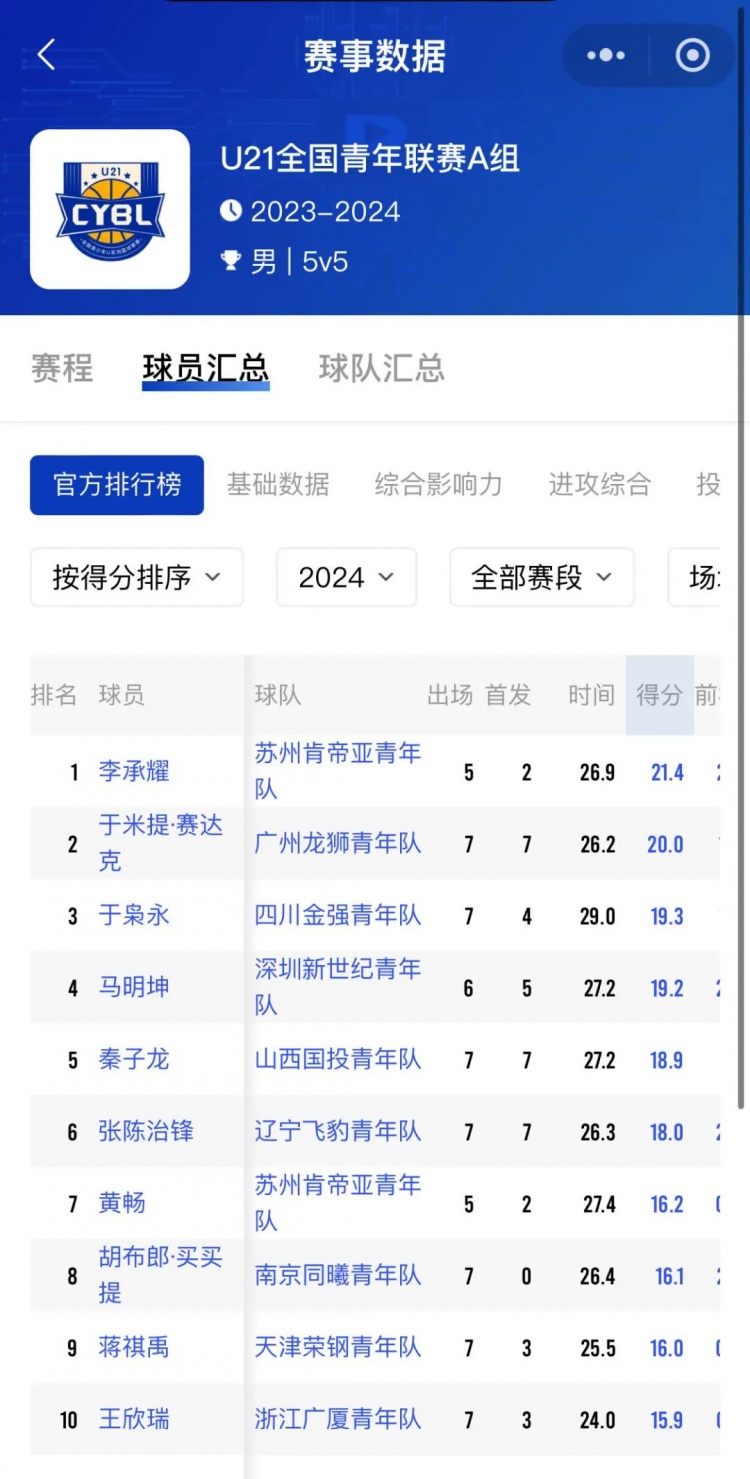Open player 张陈治锋's profile

coord(146,1131)
